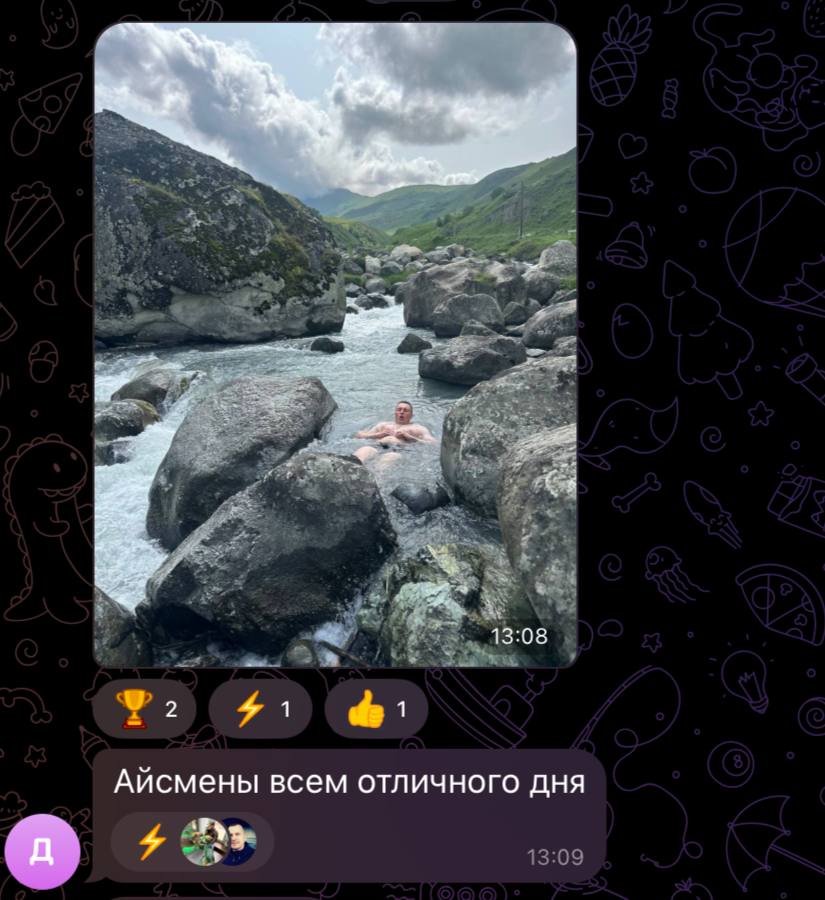
Task: Tap the lightning reaction under the photo
Action: click(x=260, y=709)
